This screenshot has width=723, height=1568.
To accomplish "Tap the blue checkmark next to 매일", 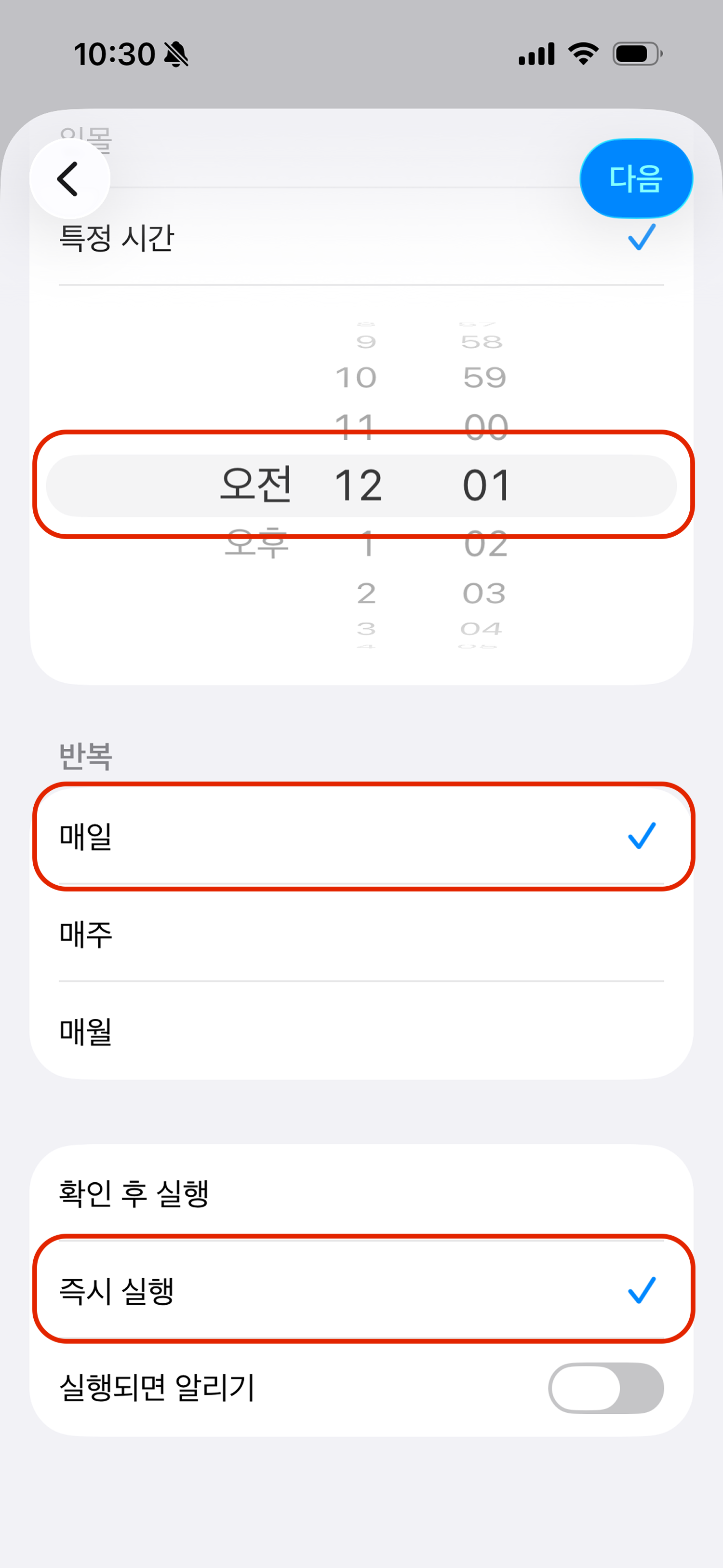I will (642, 835).
